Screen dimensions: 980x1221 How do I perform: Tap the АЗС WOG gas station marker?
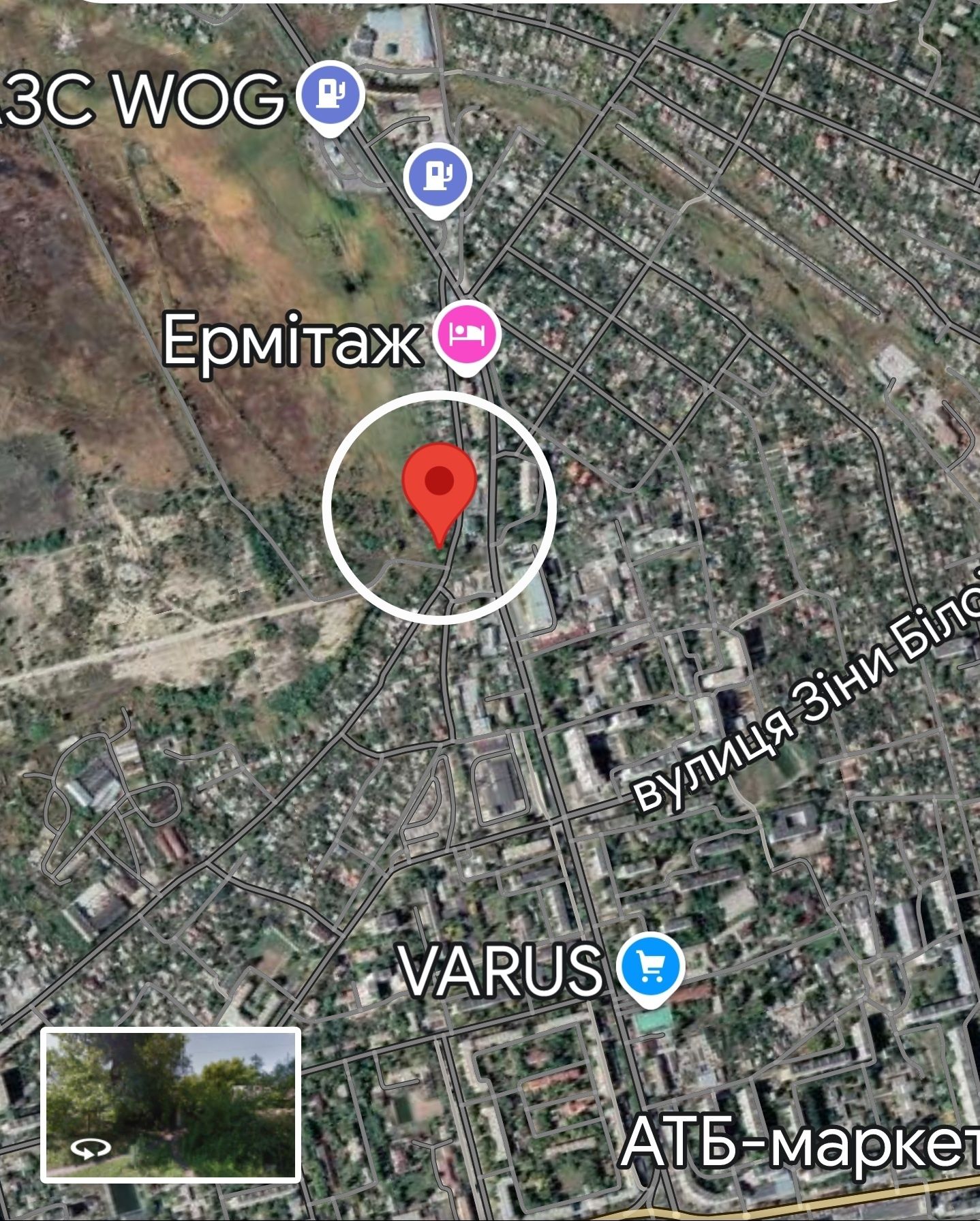(x=331, y=94)
